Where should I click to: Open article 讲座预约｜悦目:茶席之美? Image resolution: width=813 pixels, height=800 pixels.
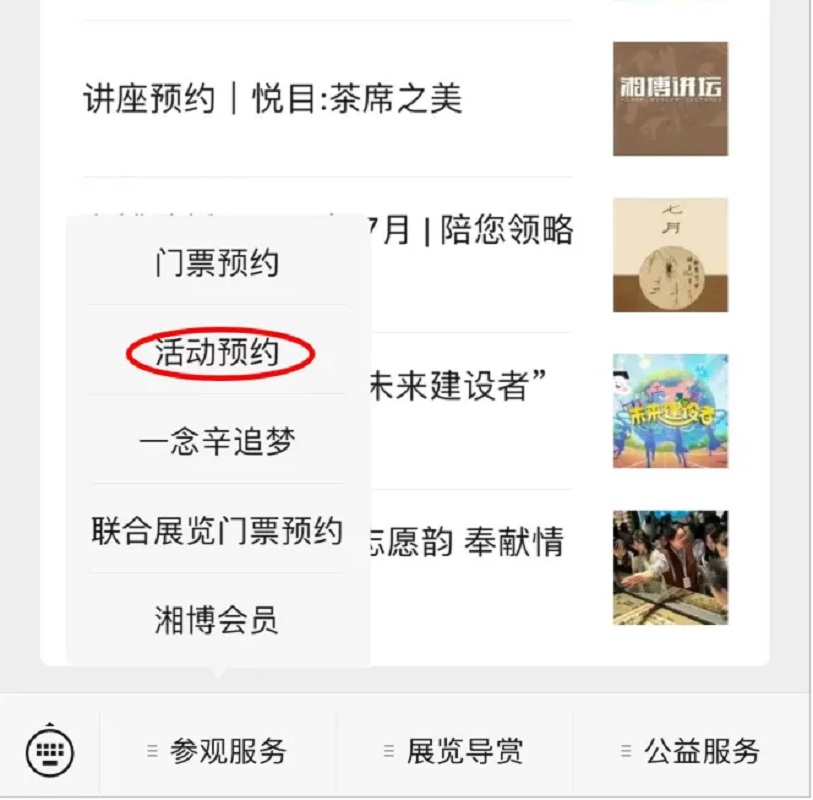[272, 100]
